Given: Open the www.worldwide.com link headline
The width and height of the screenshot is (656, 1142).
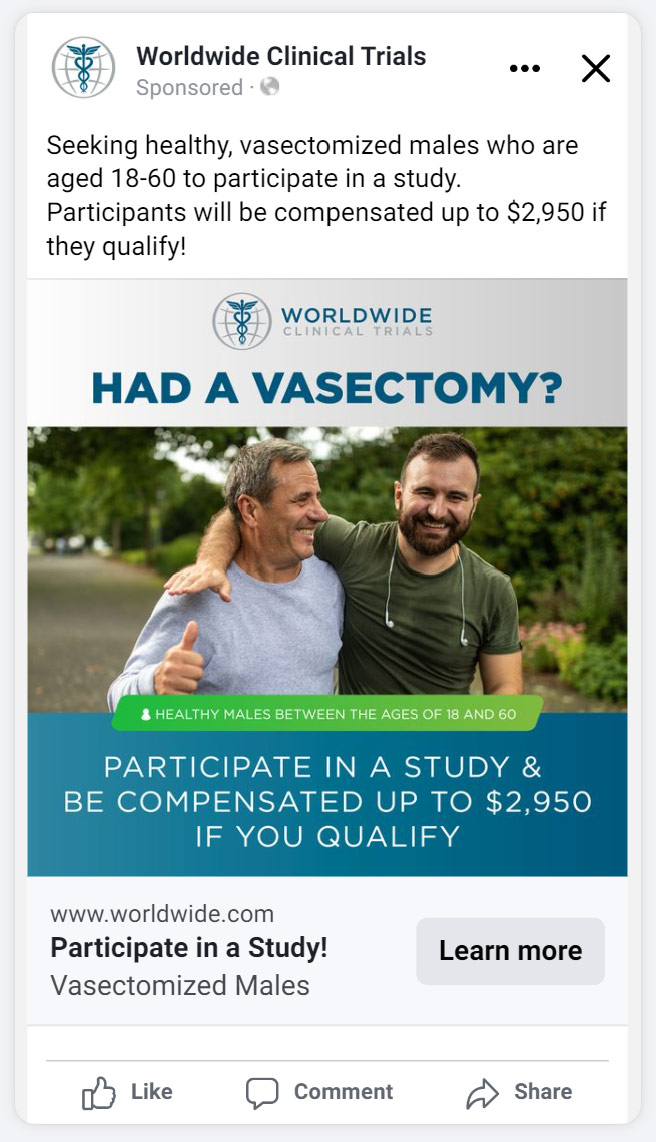Looking at the screenshot, I should (189, 948).
